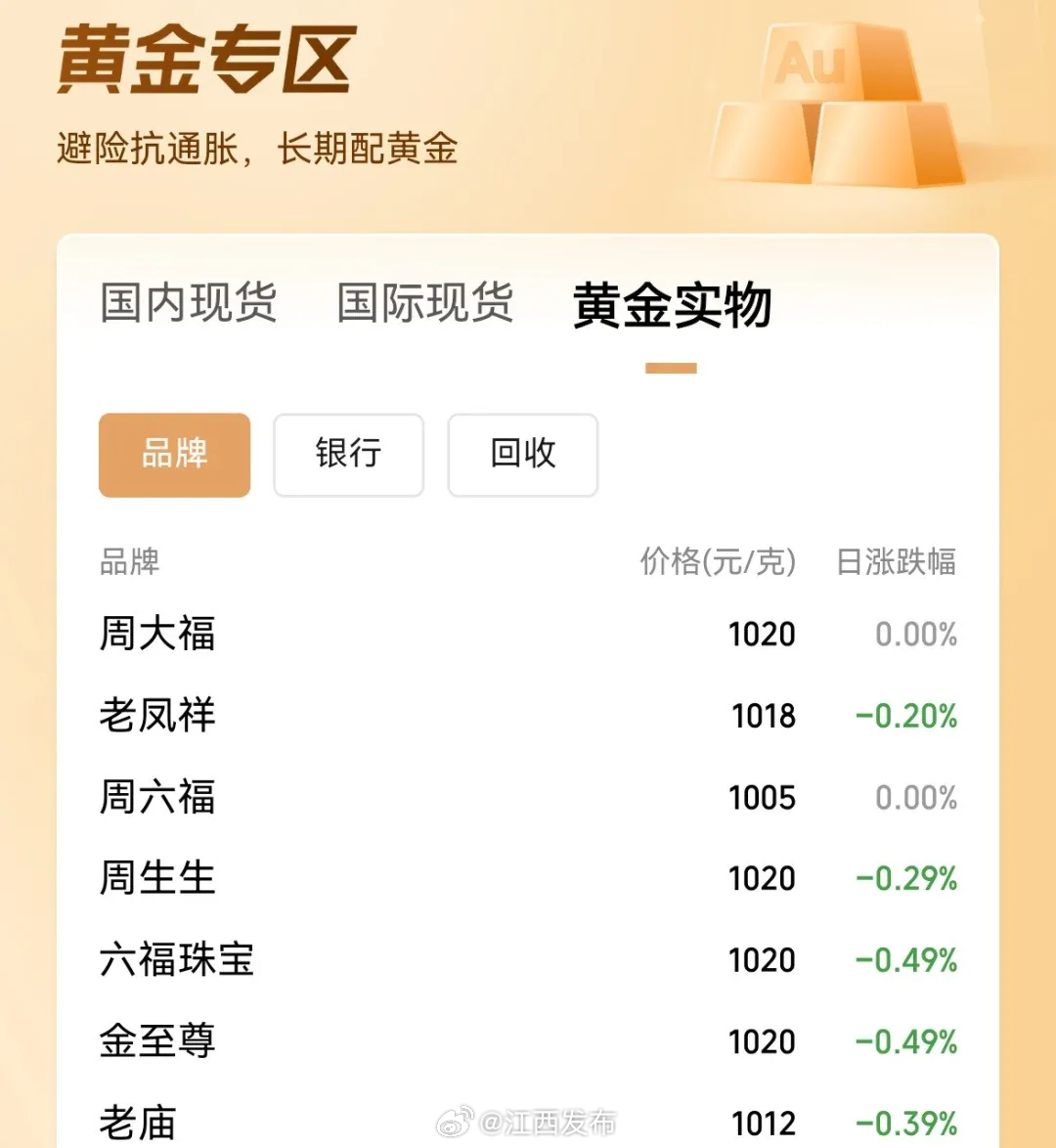Switch to the 银行 filter

tap(348, 455)
